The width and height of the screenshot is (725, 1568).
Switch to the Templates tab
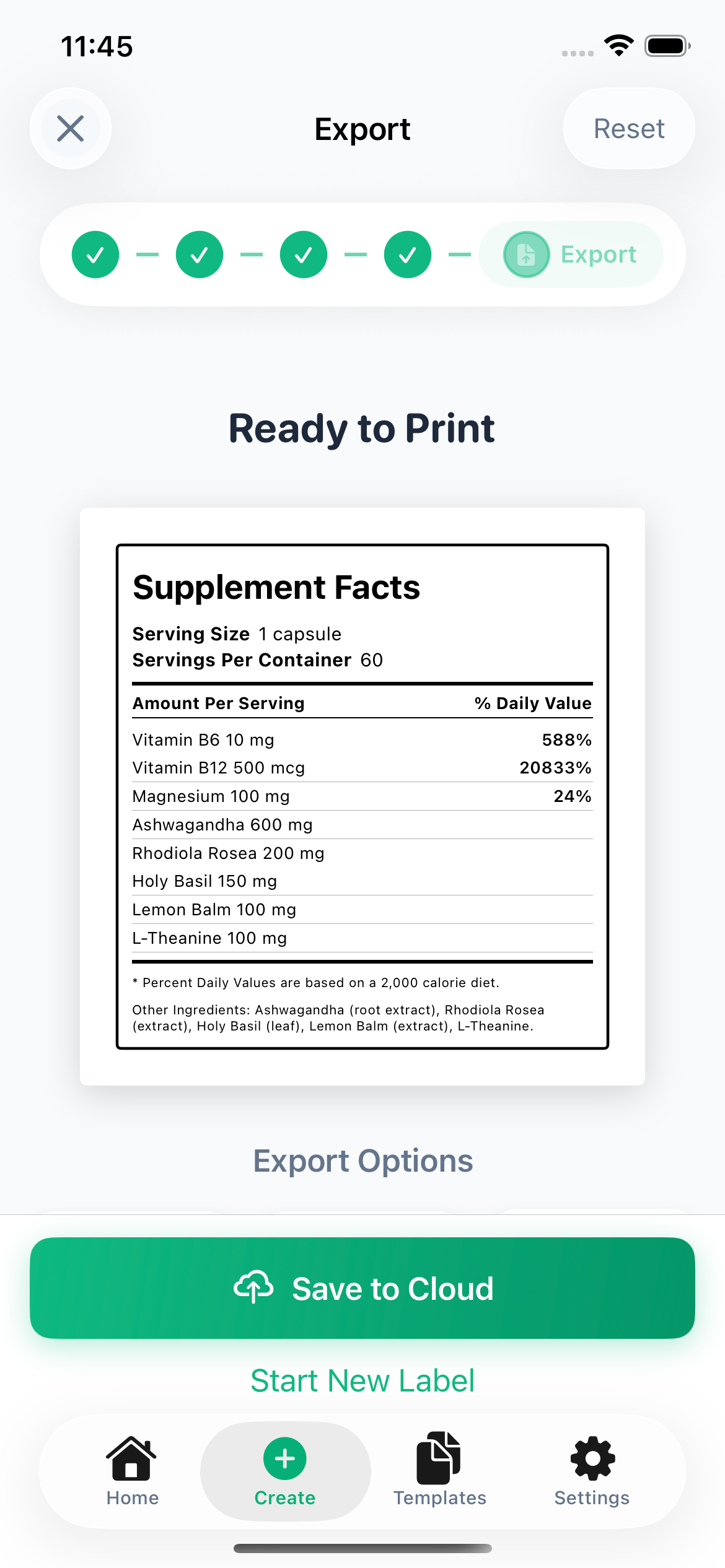[x=439, y=1471]
